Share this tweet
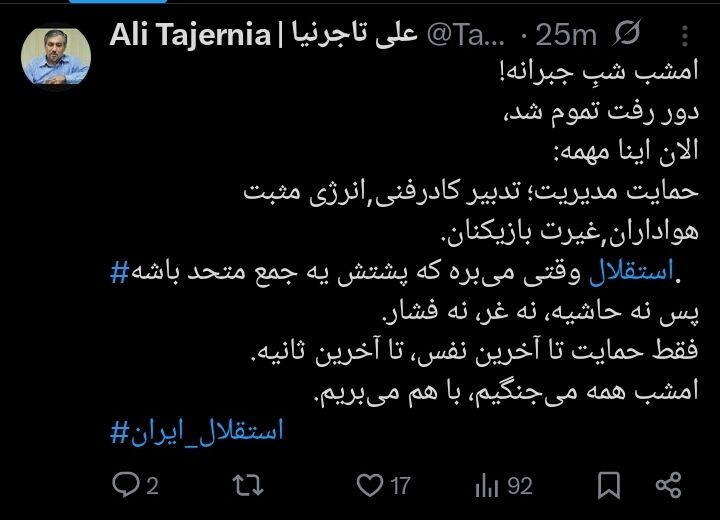The width and height of the screenshot is (720, 520). coord(667,486)
